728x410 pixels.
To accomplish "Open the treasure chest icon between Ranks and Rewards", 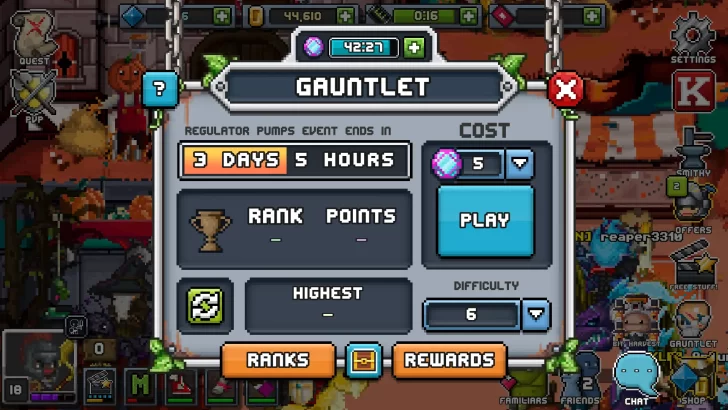I will click(x=364, y=360).
